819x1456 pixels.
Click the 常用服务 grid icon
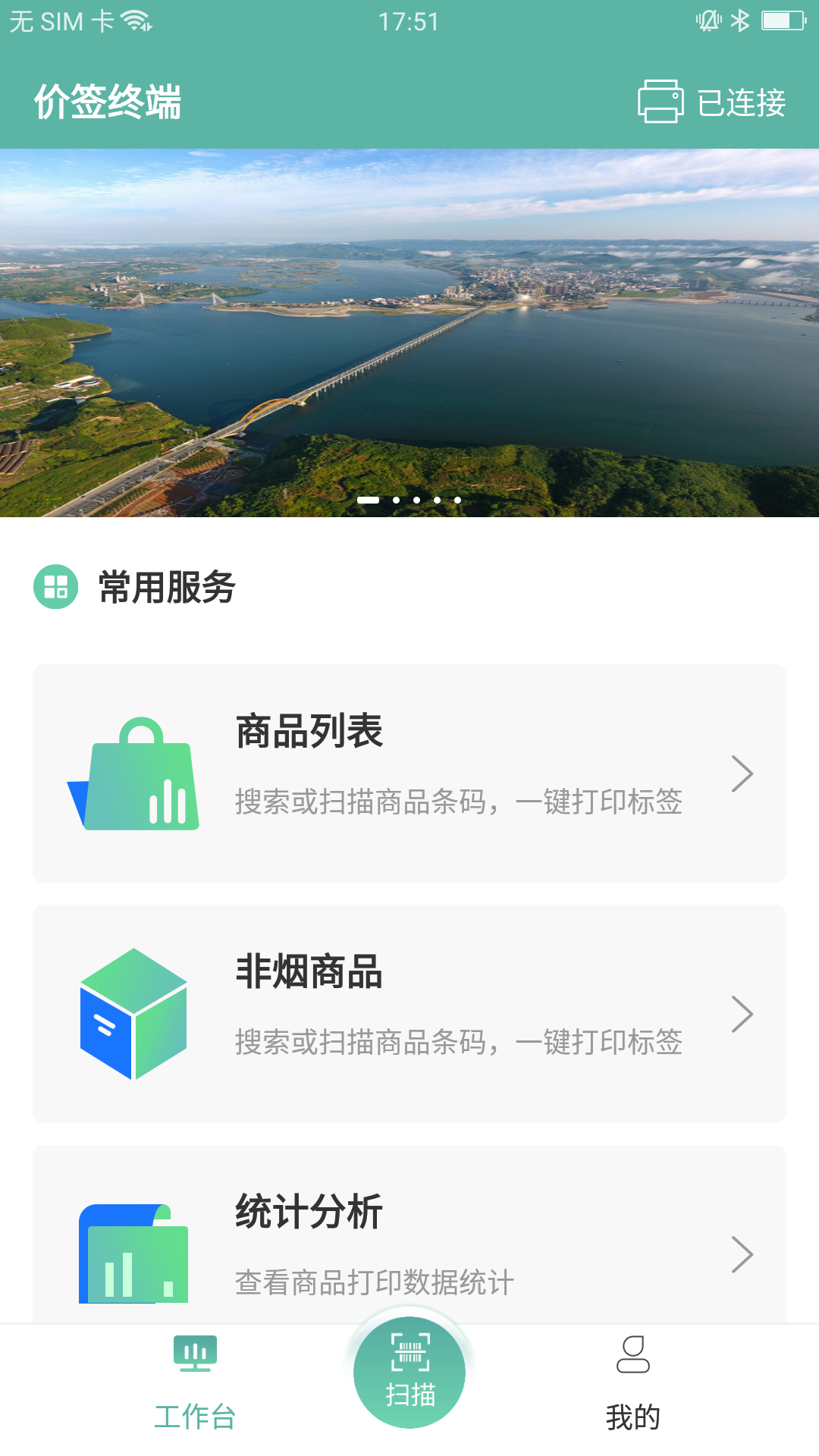tap(57, 585)
